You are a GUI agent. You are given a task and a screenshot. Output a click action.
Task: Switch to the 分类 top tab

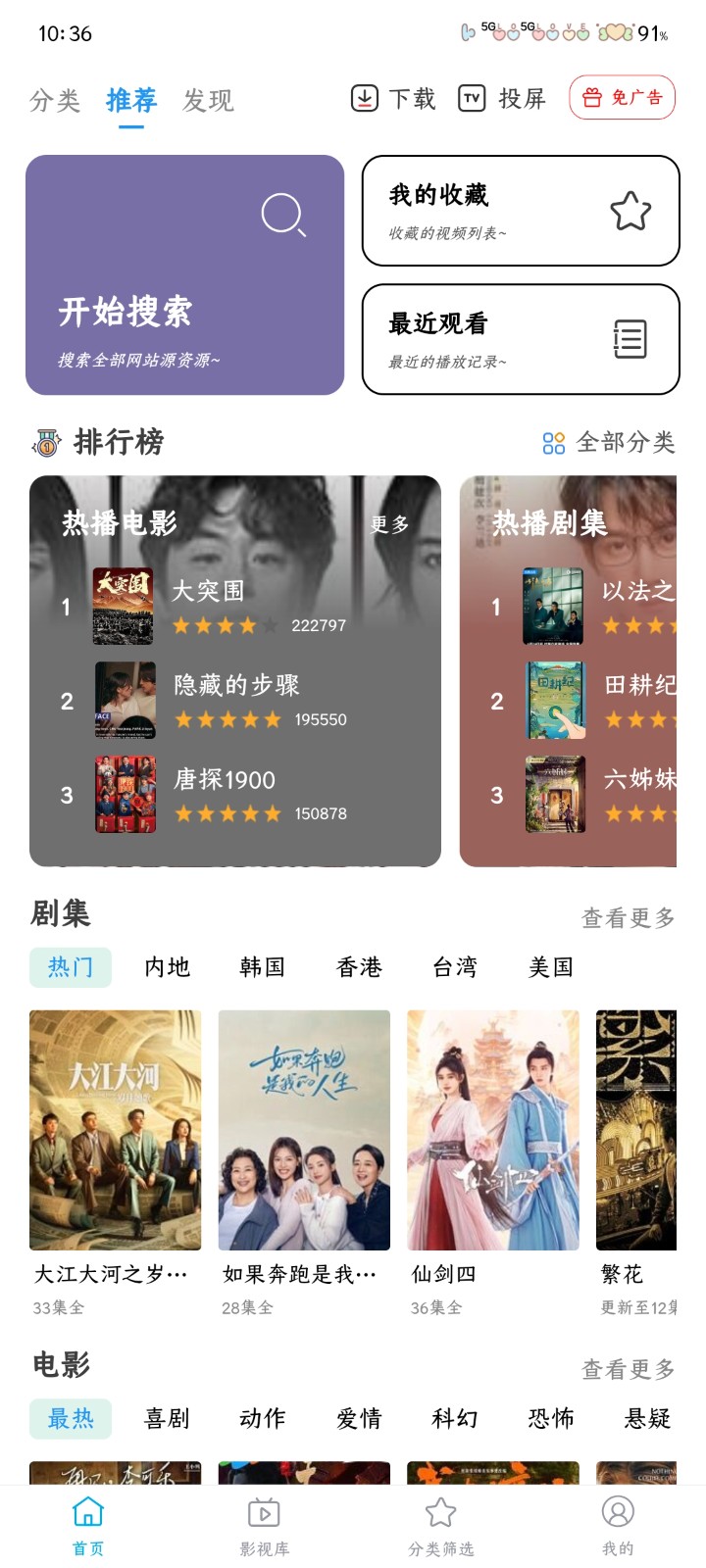55,100
